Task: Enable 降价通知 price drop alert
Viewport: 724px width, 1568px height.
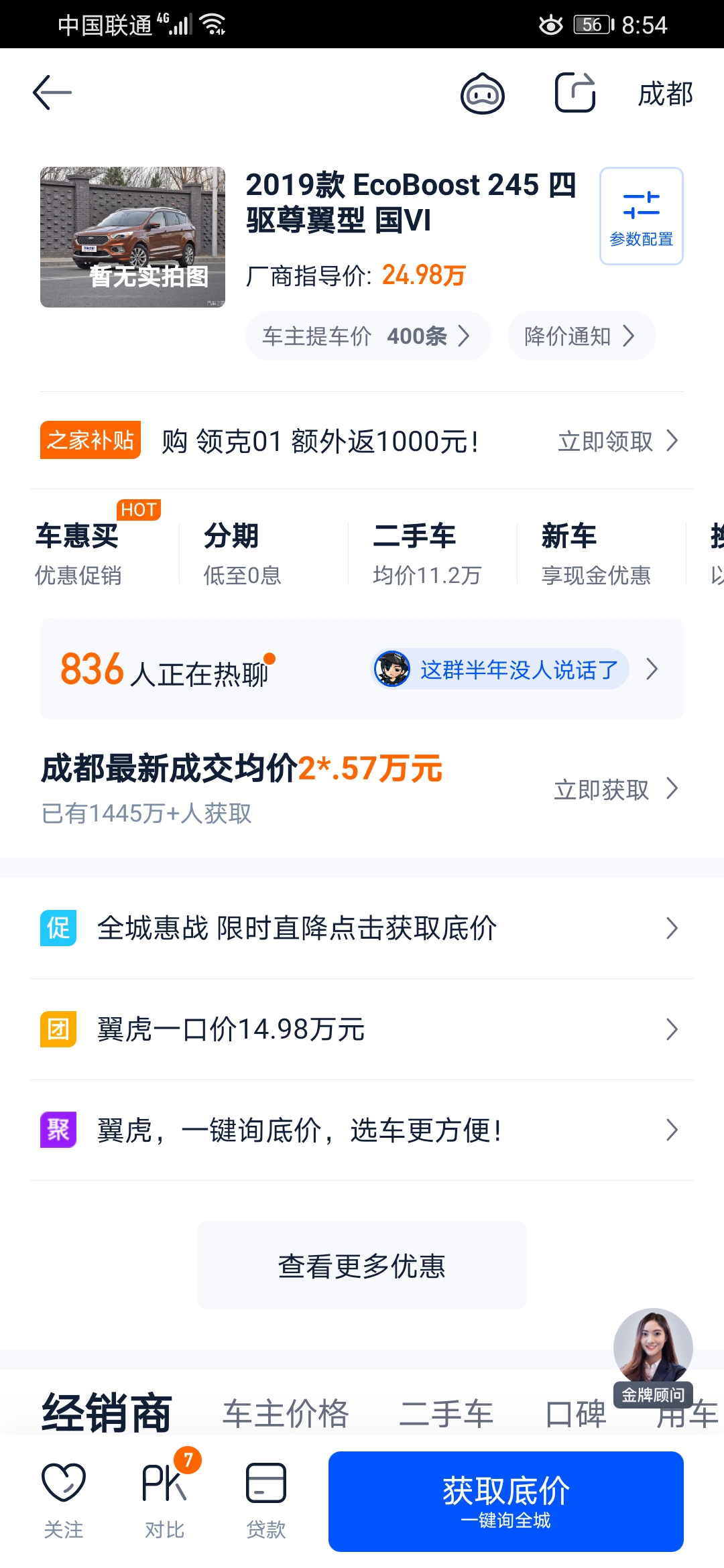Action: [581, 336]
